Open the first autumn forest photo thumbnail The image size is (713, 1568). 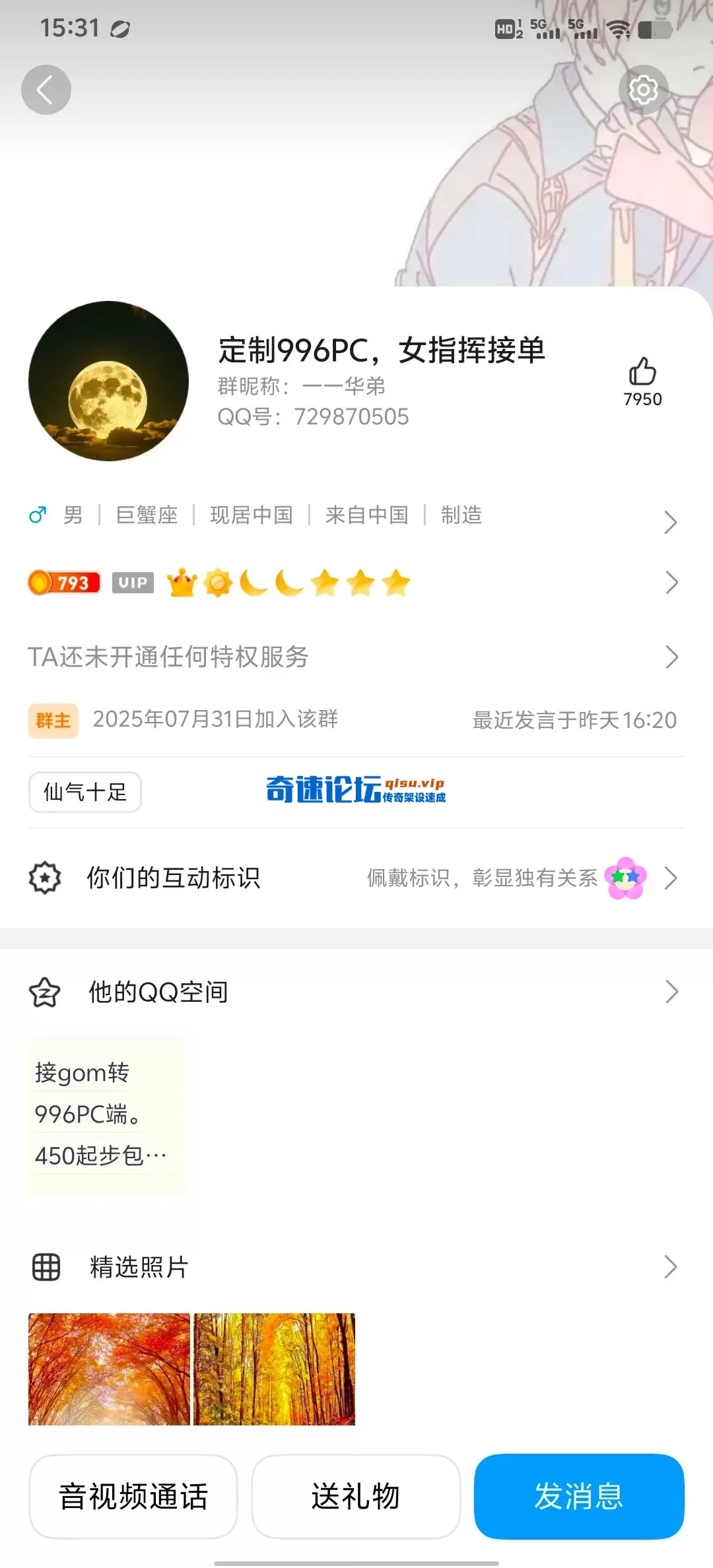tap(108, 1367)
